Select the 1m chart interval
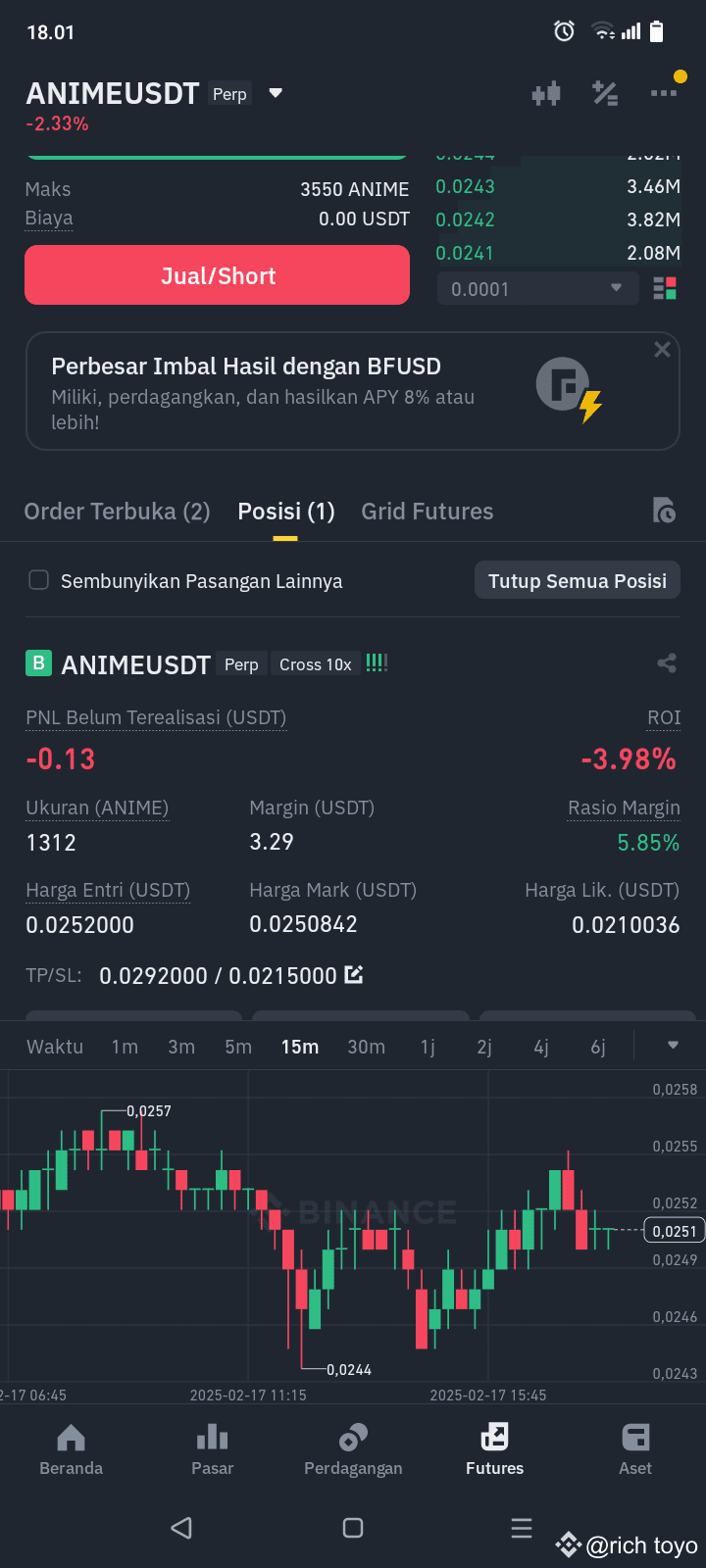 pyautogui.click(x=125, y=1047)
